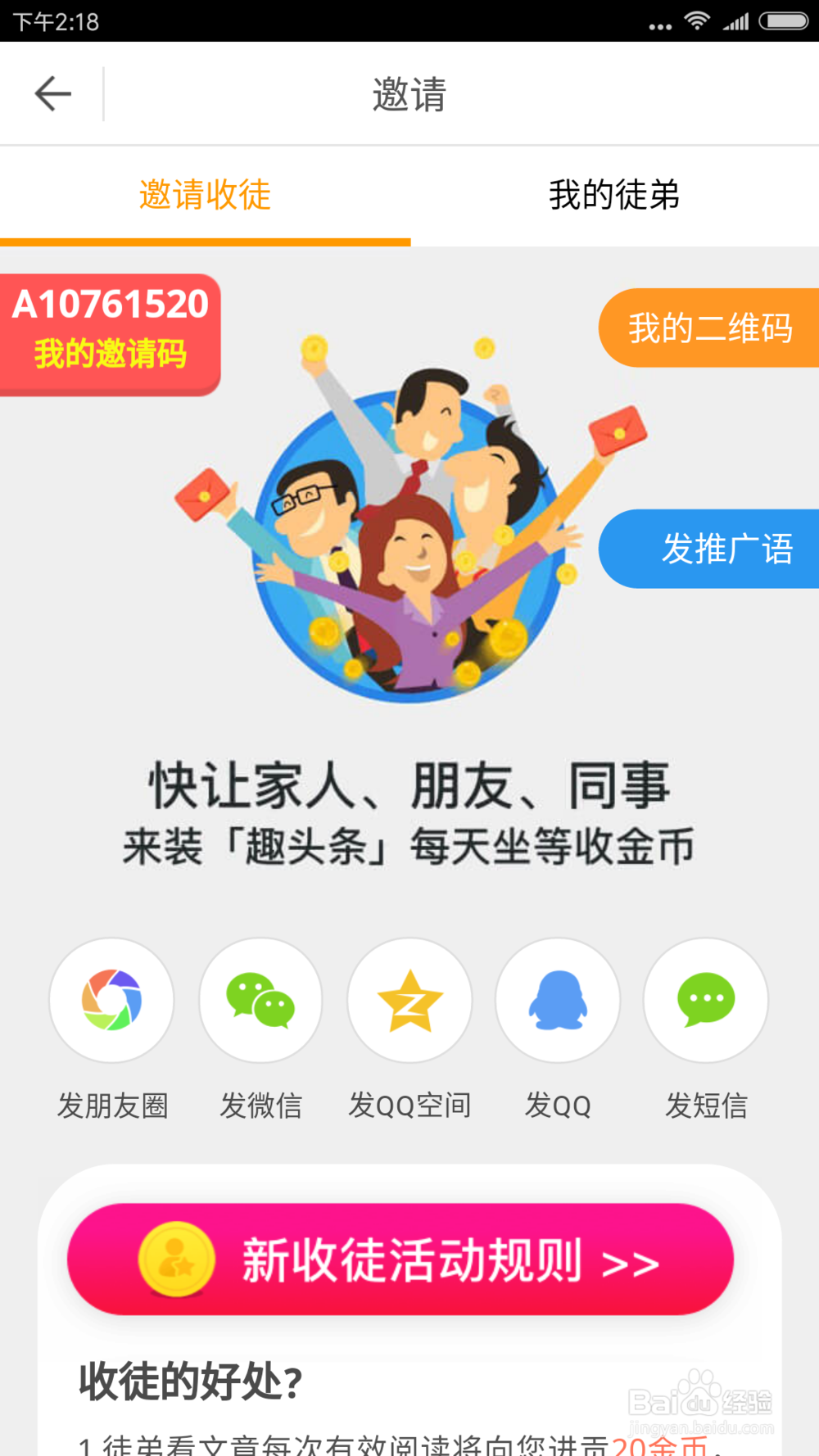Go back using the left arrow
Viewport: 819px width, 1456px height.
pos(52,93)
